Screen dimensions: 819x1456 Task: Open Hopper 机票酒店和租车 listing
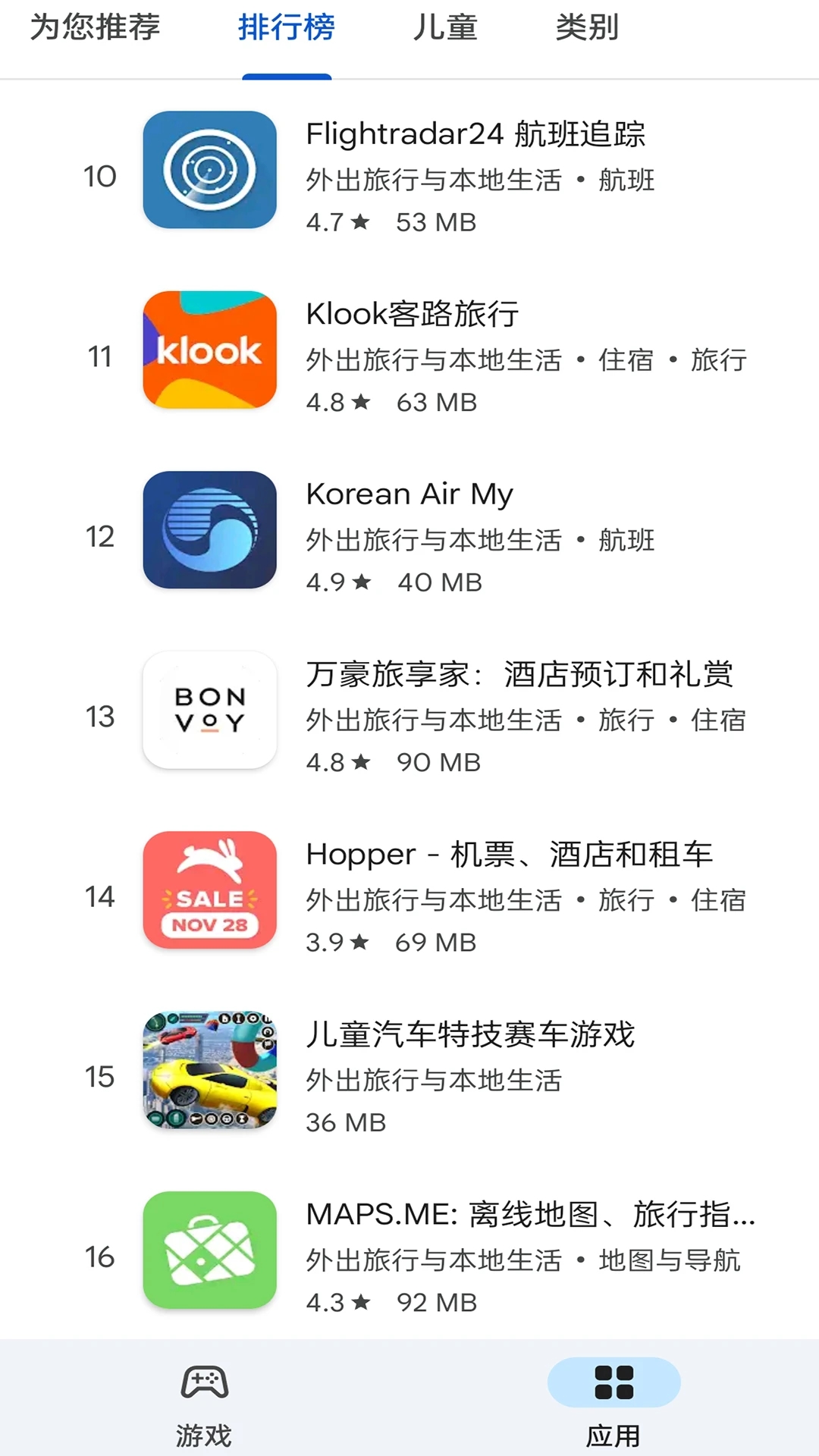[510, 855]
